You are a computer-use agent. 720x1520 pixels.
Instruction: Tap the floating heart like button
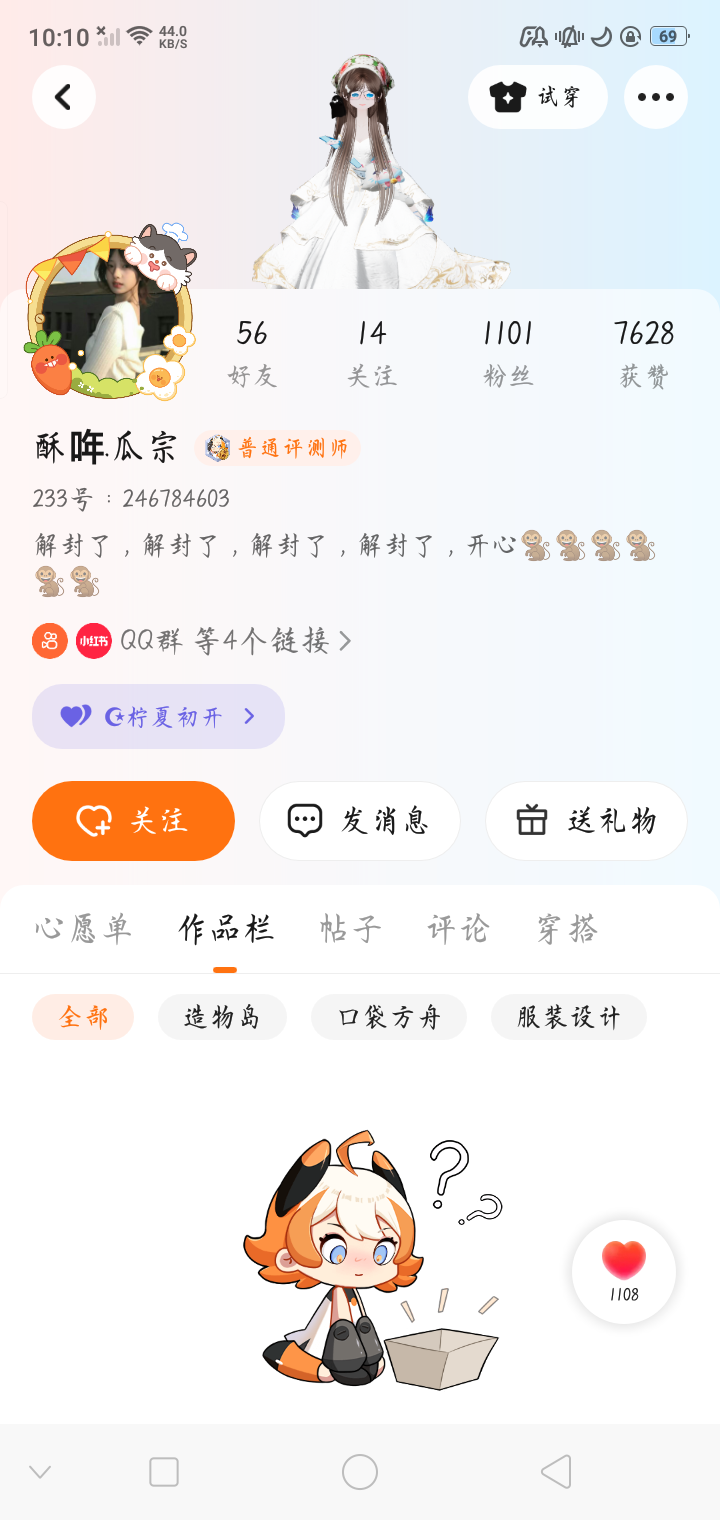point(624,1271)
